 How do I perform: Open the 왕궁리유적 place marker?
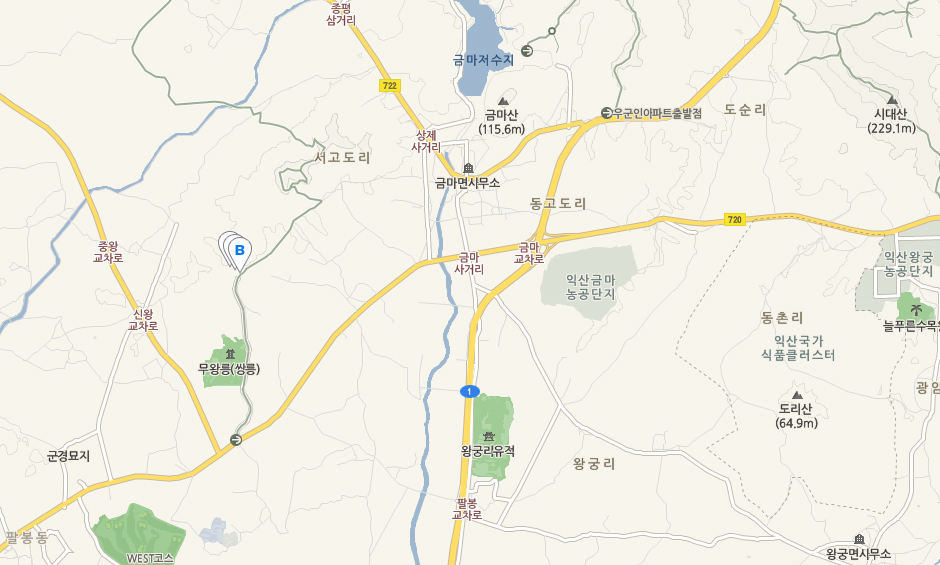pyautogui.click(x=488, y=437)
